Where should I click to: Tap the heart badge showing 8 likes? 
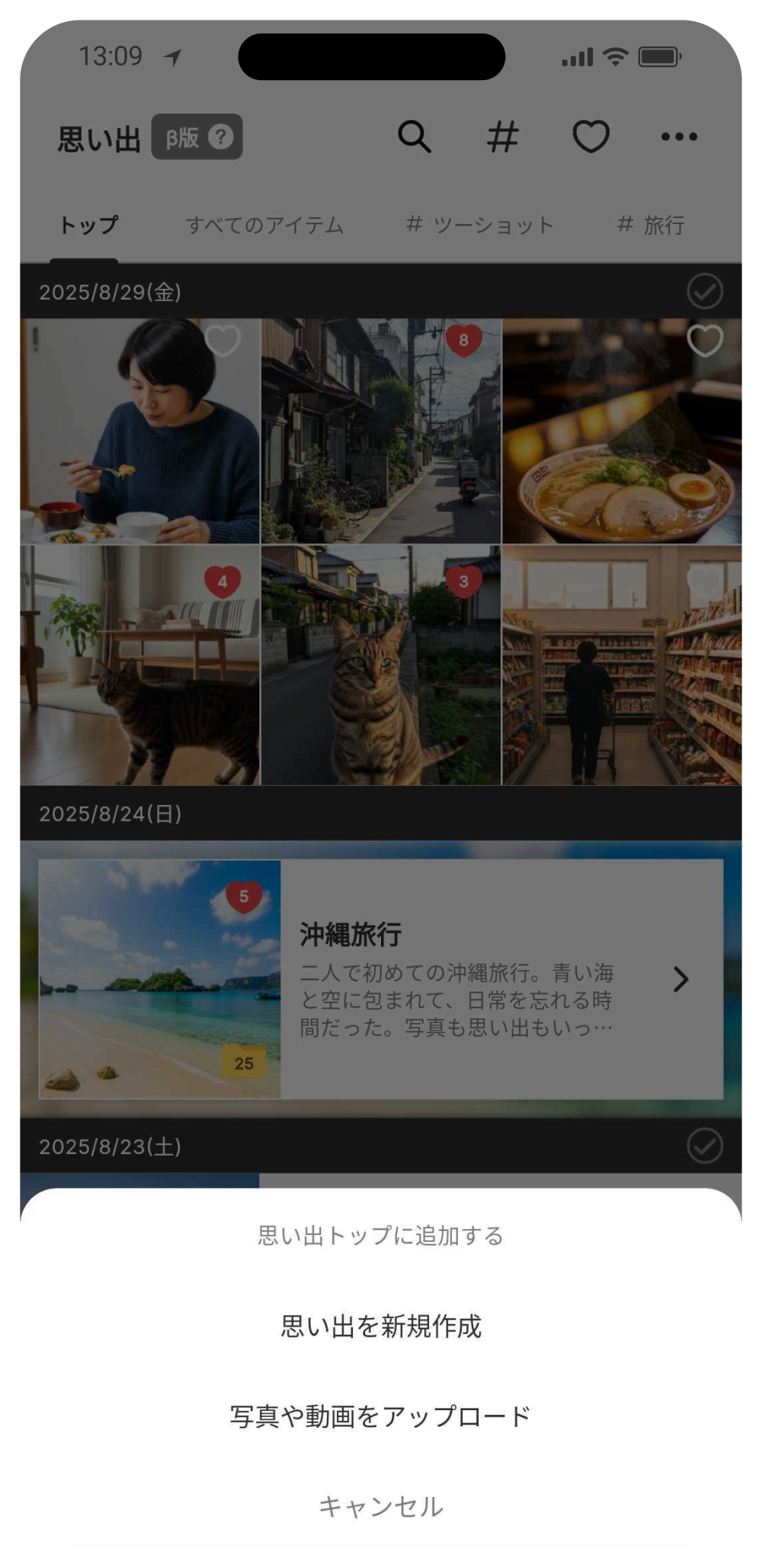pyautogui.click(x=465, y=341)
